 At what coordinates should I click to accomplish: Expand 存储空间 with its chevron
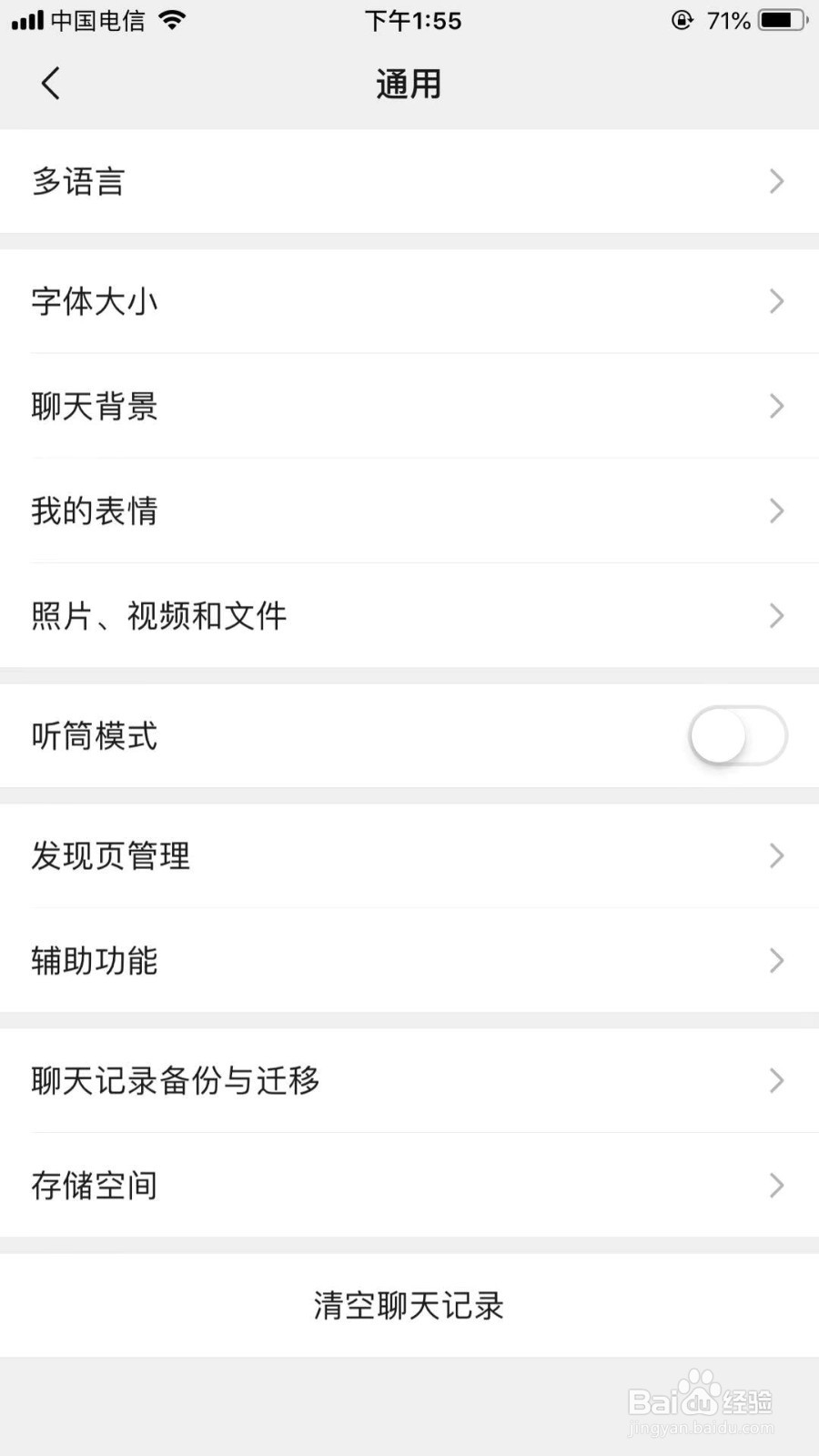click(x=774, y=1185)
